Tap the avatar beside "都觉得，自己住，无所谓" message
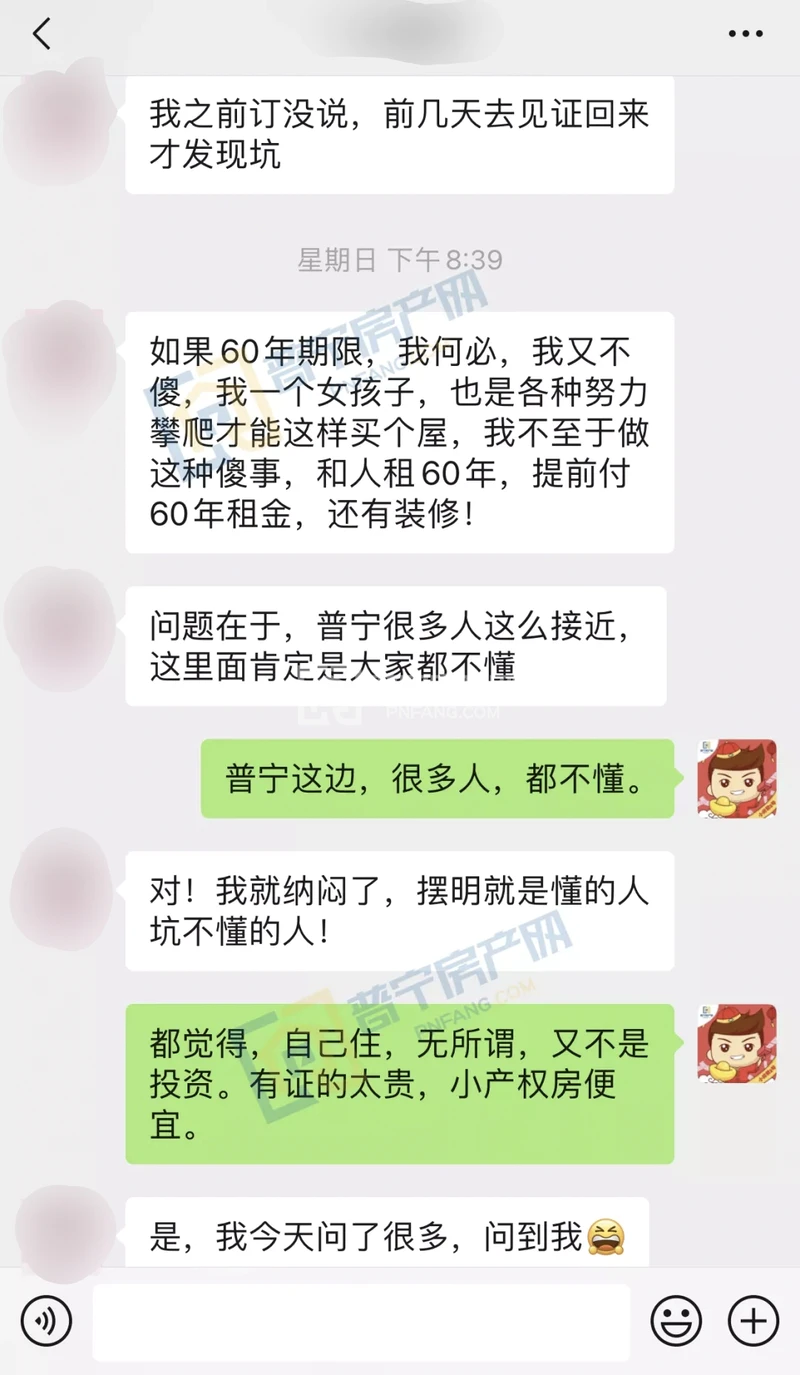 (737, 1044)
